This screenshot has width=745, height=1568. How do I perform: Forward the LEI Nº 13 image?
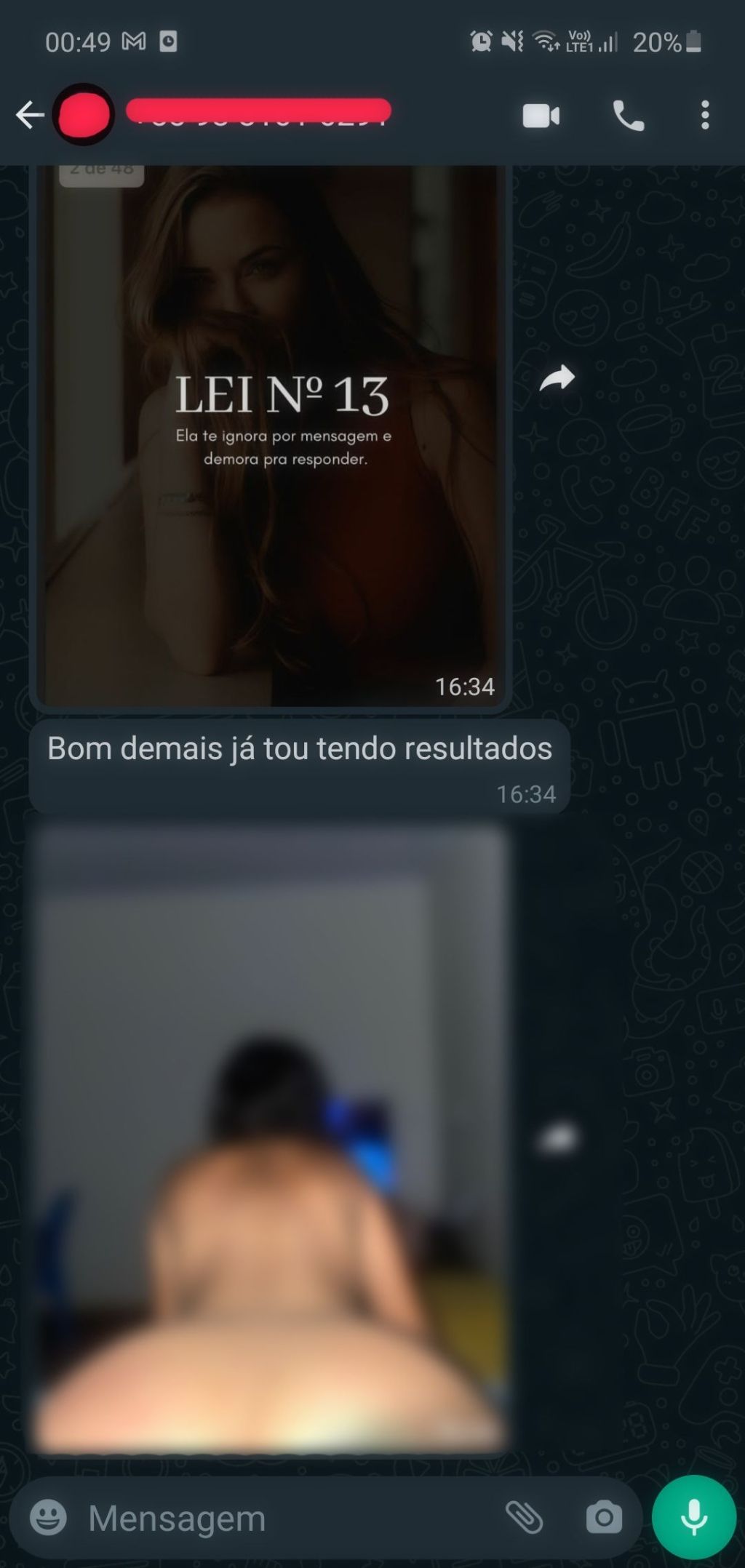(557, 378)
